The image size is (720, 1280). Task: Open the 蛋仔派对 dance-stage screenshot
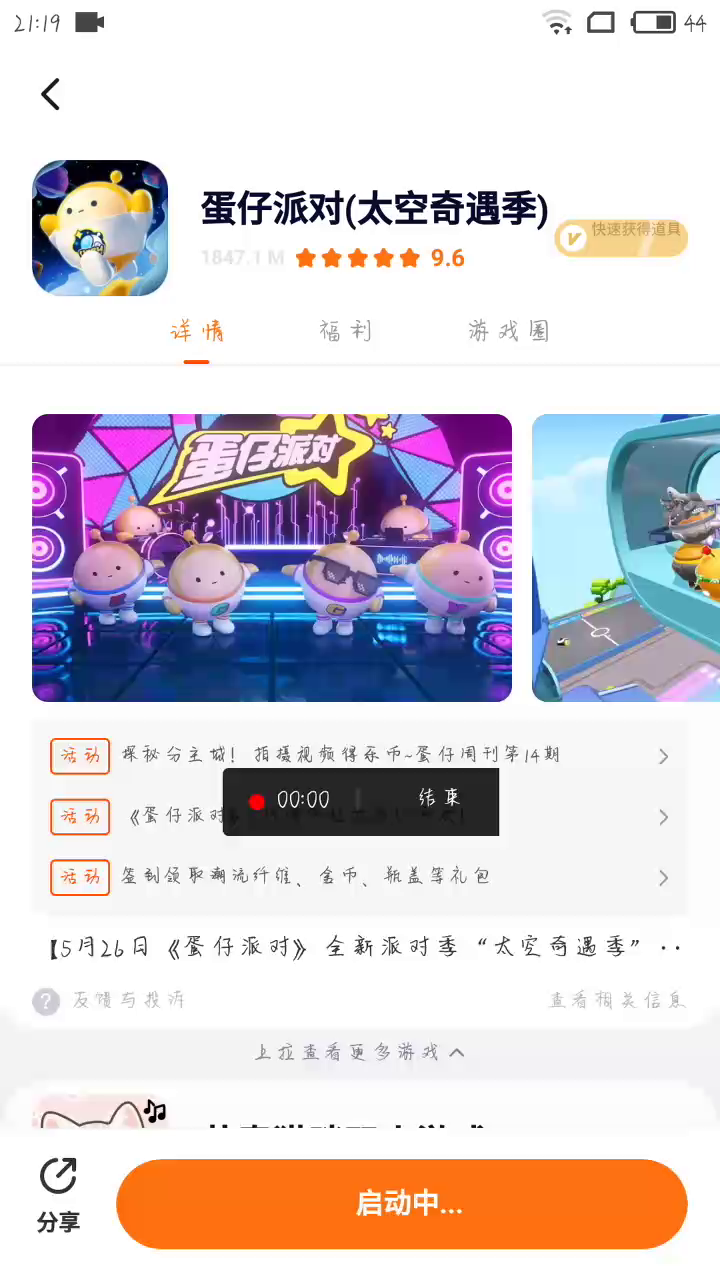[x=272, y=557]
